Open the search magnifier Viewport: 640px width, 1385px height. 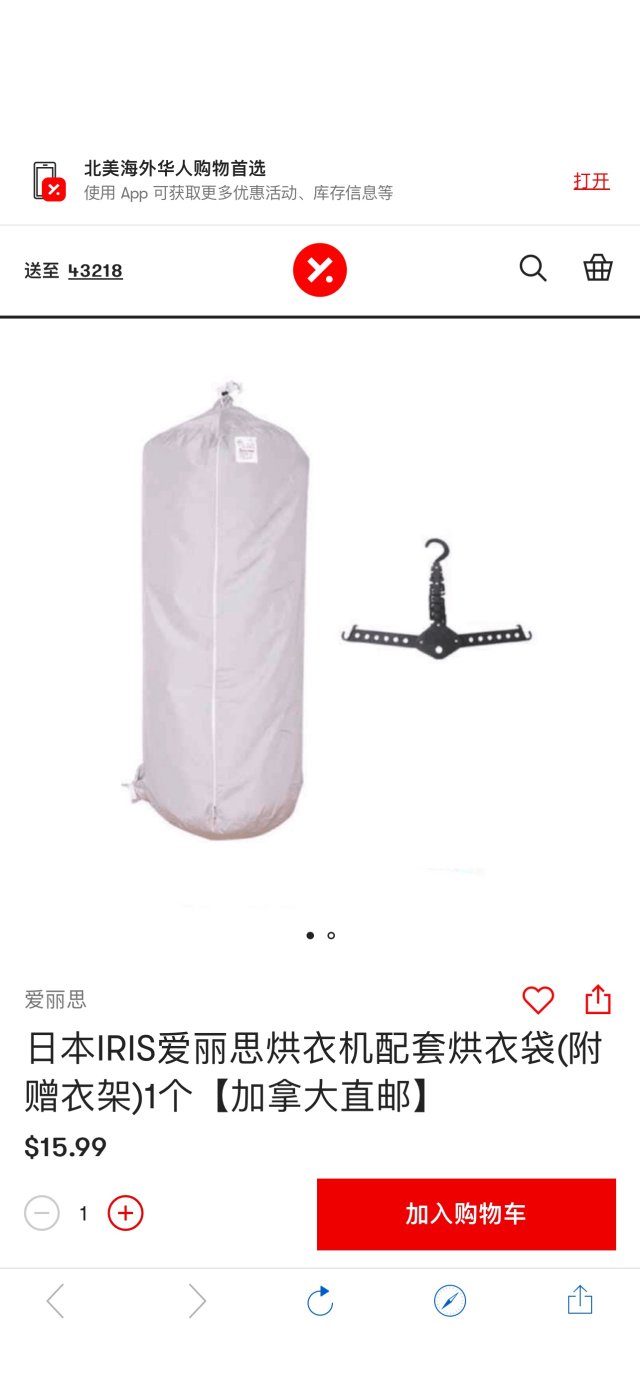coord(533,268)
